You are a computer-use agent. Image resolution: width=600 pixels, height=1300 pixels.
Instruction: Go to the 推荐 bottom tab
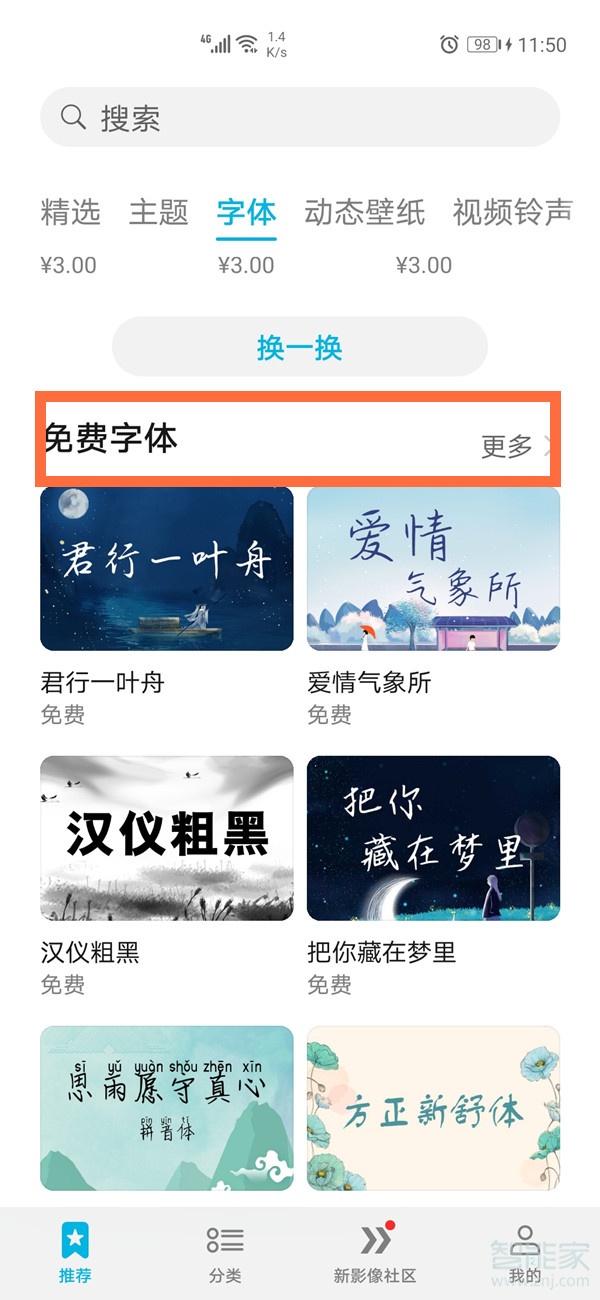click(75, 1252)
